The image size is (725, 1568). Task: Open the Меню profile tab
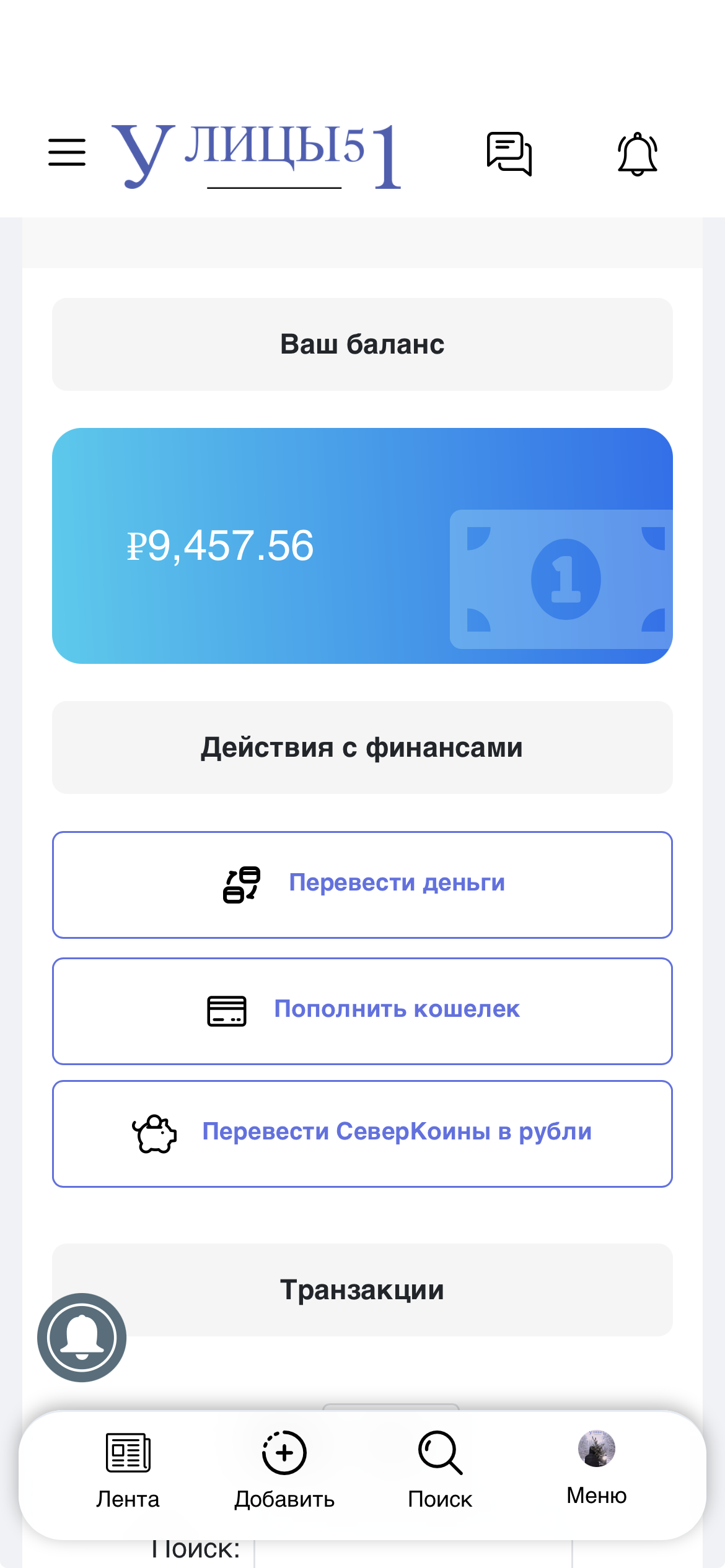coord(597,1468)
